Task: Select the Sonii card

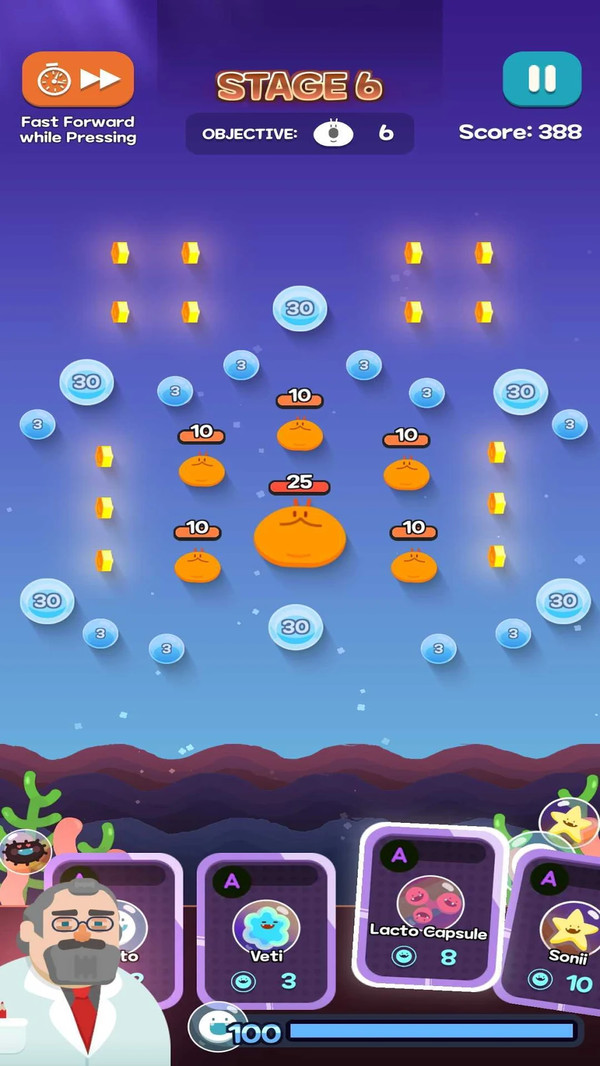Action: (560, 935)
